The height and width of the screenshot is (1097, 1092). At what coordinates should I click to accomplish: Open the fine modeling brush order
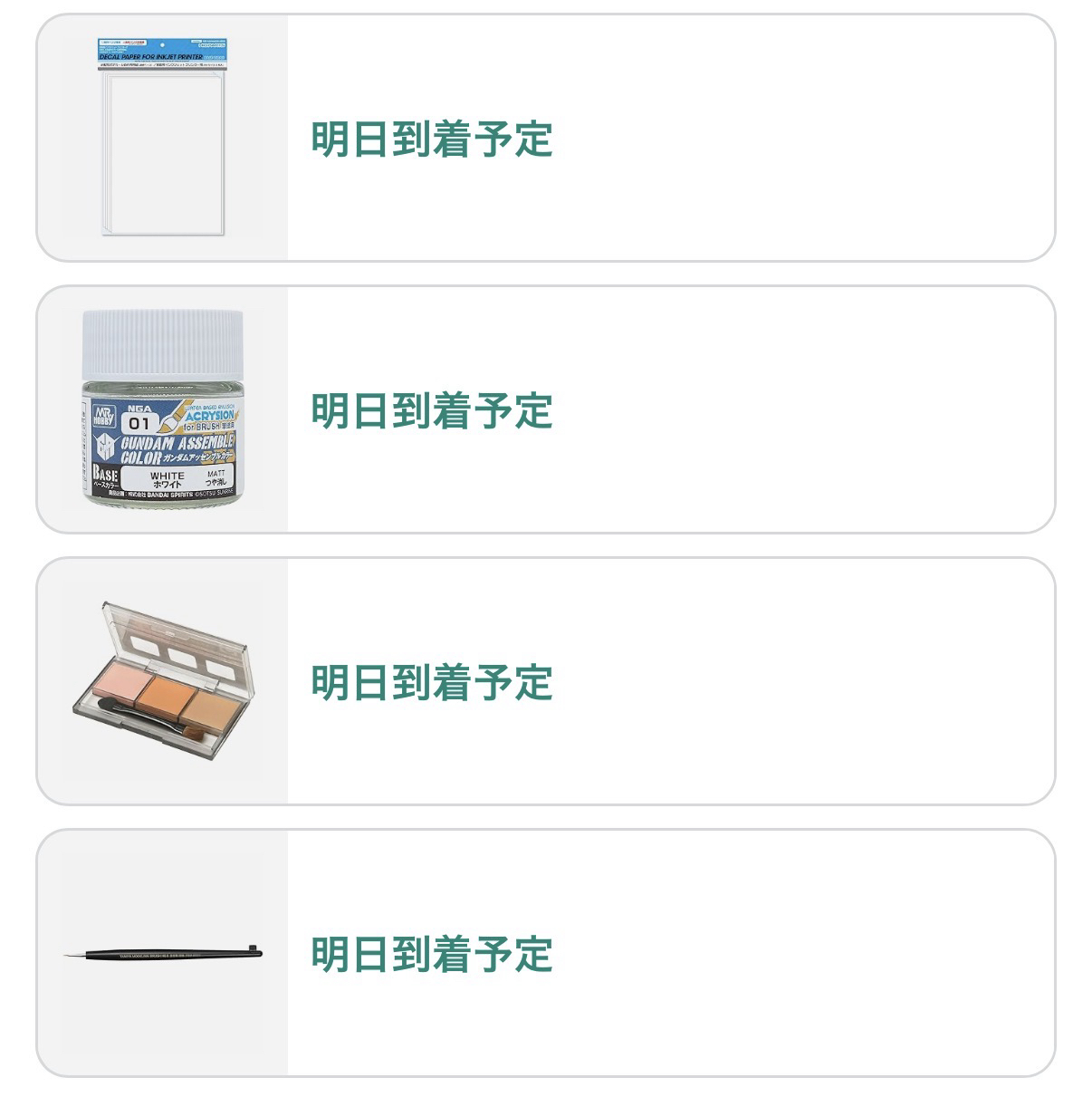tap(545, 953)
